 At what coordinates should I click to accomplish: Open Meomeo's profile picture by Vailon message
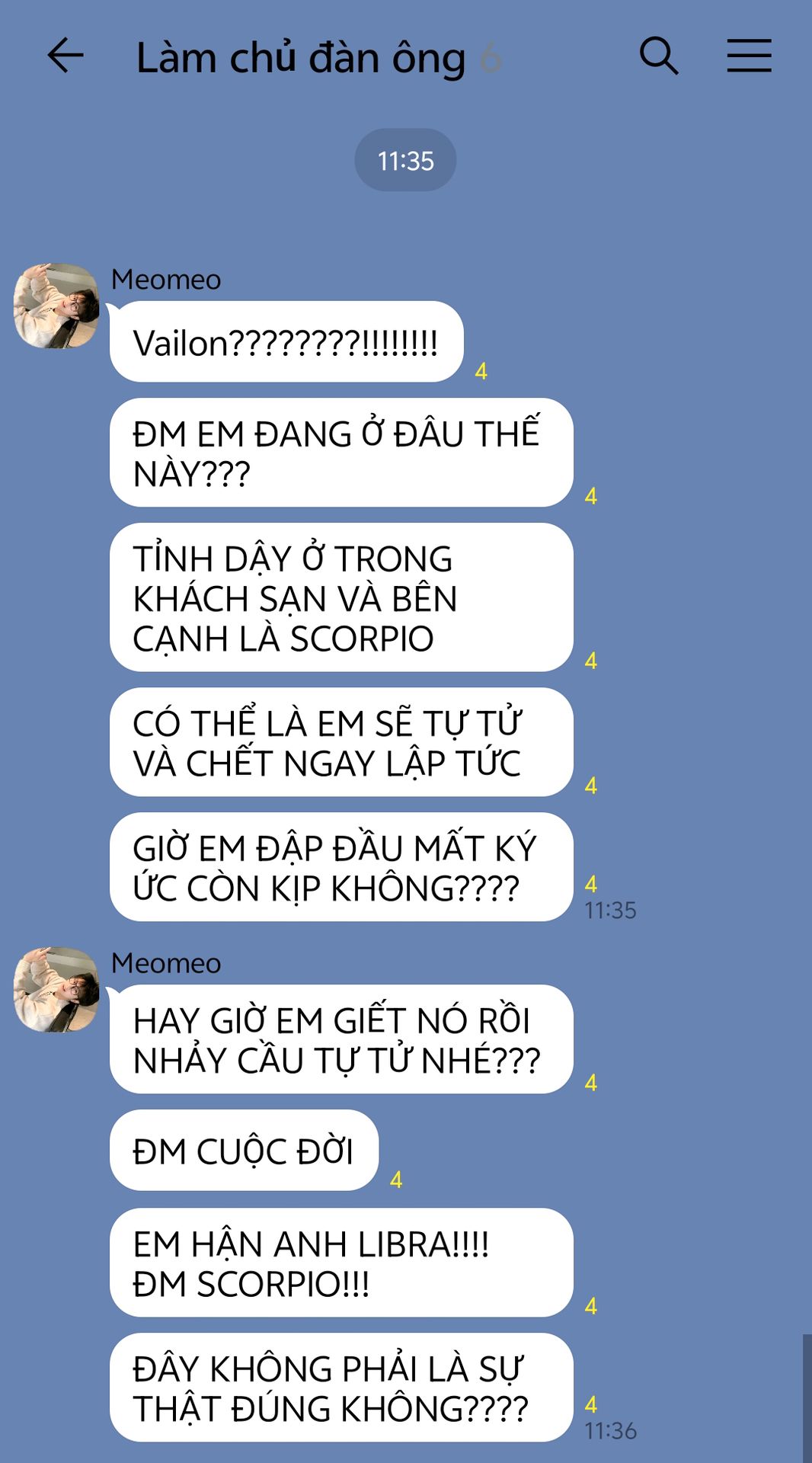(56, 306)
